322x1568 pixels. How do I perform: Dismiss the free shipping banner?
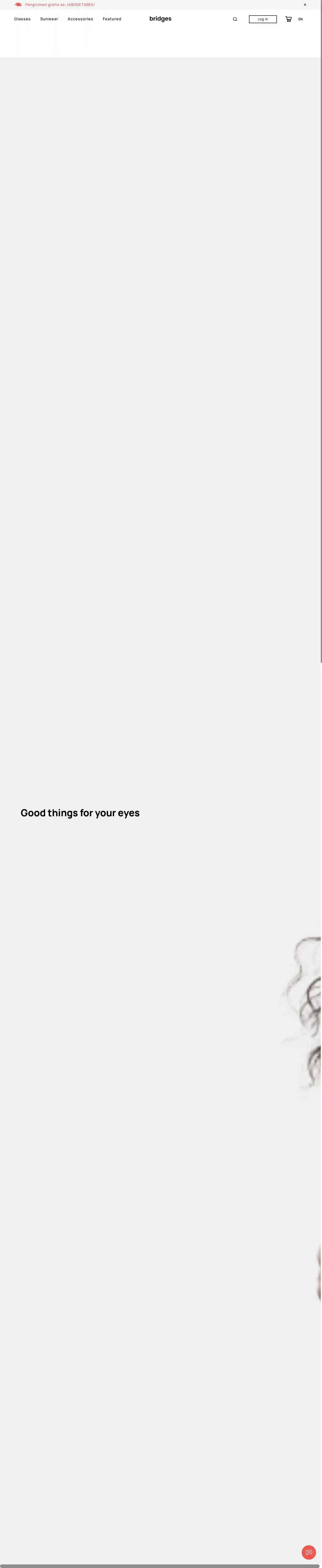coord(305,5)
